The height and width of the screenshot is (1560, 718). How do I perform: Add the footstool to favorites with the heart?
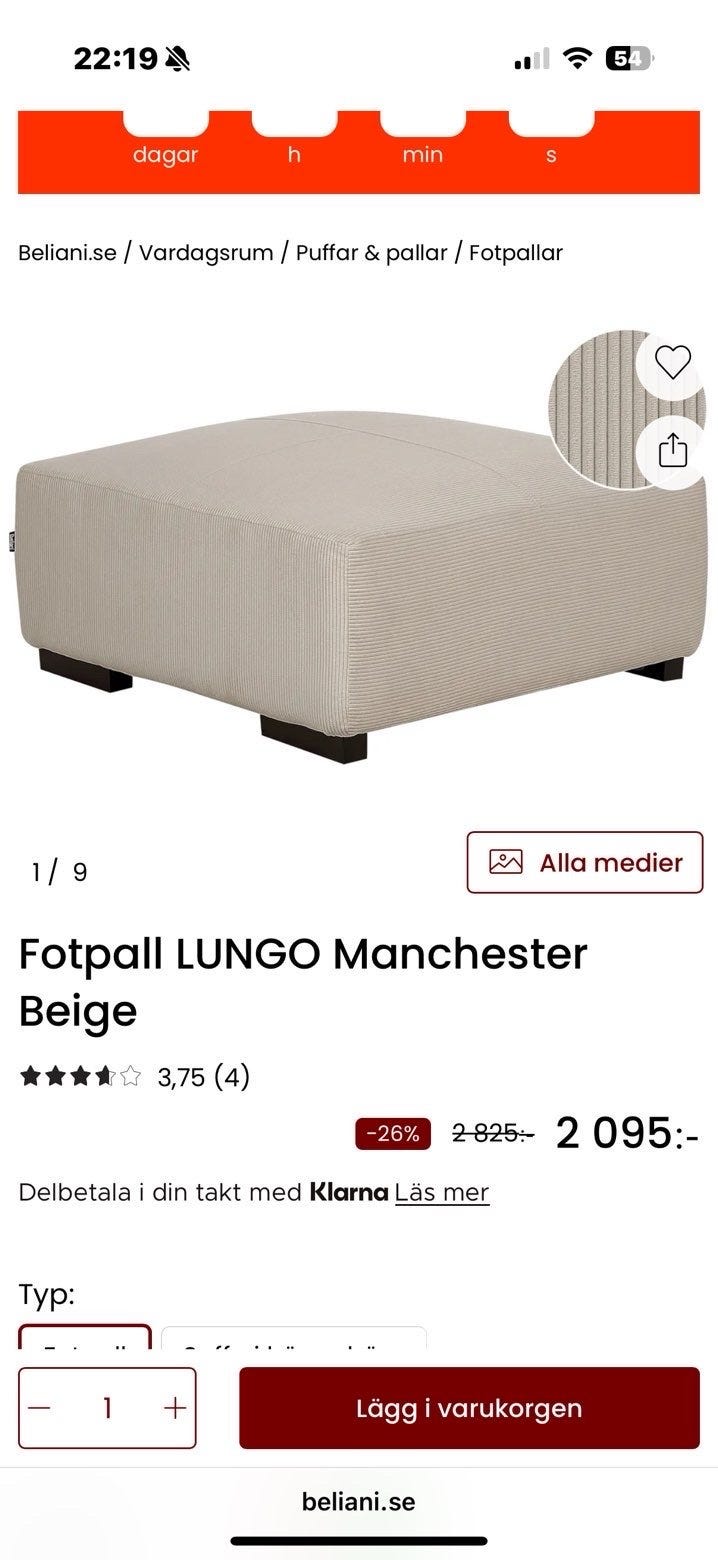click(672, 361)
